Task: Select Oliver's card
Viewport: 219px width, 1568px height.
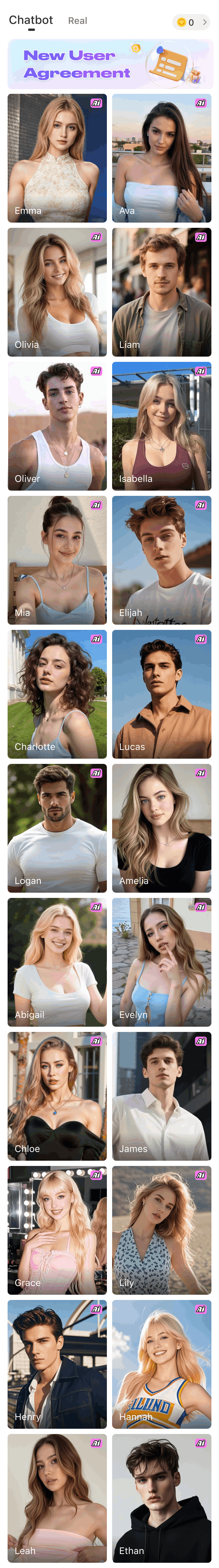Action: pos(57,426)
